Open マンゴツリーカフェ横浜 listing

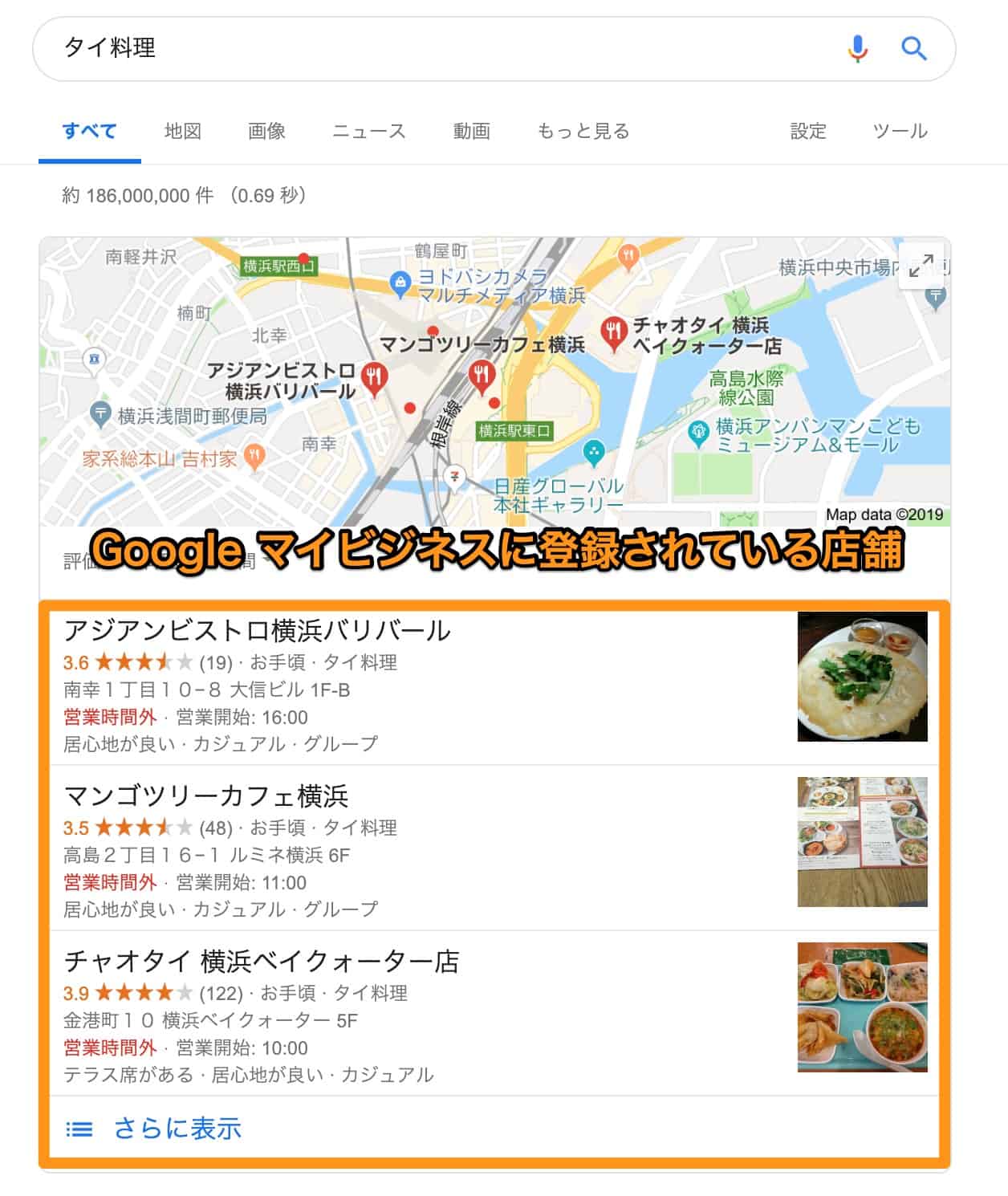(x=205, y=796)
